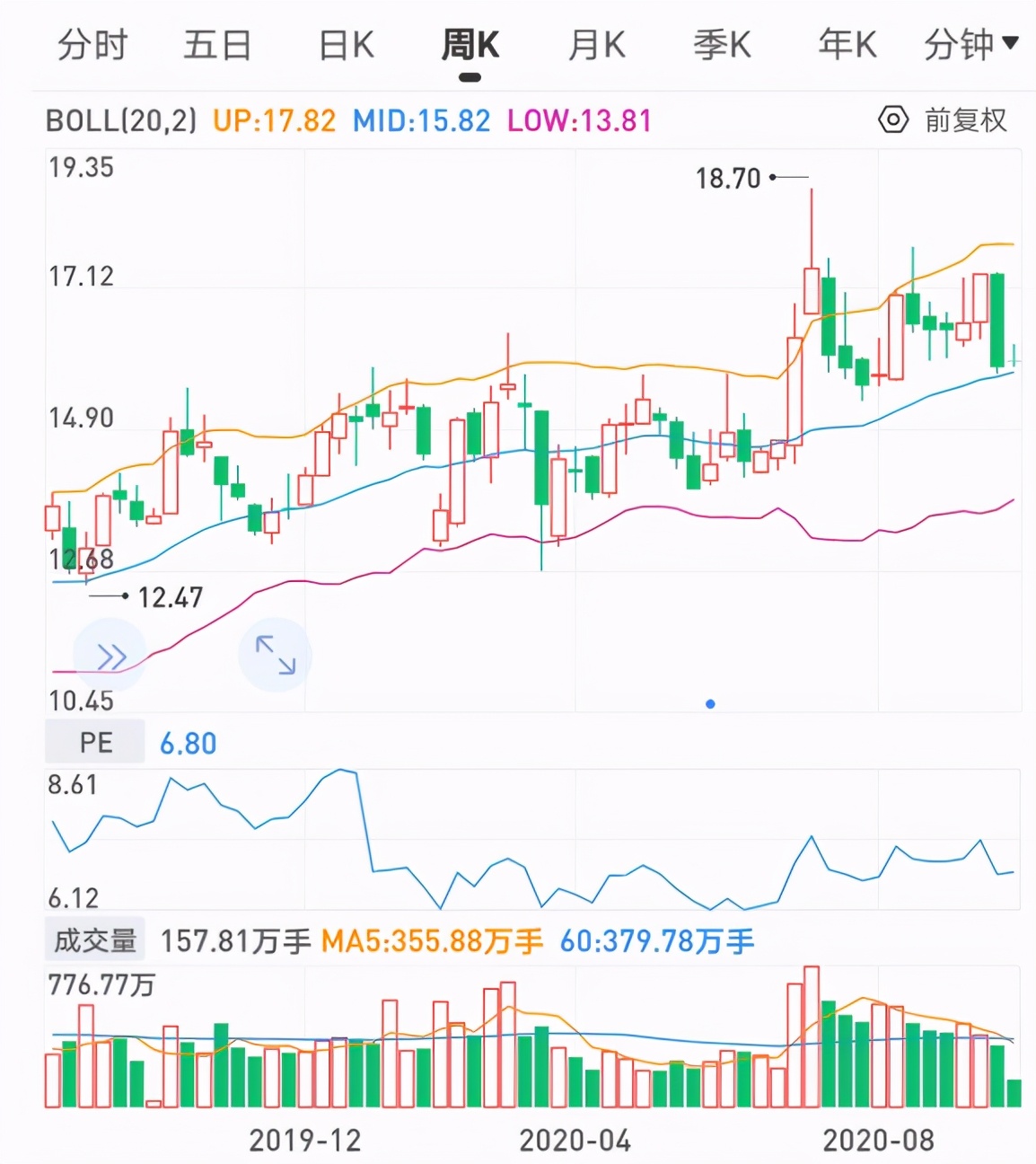Open the 日K daily chart

(346, 44)
